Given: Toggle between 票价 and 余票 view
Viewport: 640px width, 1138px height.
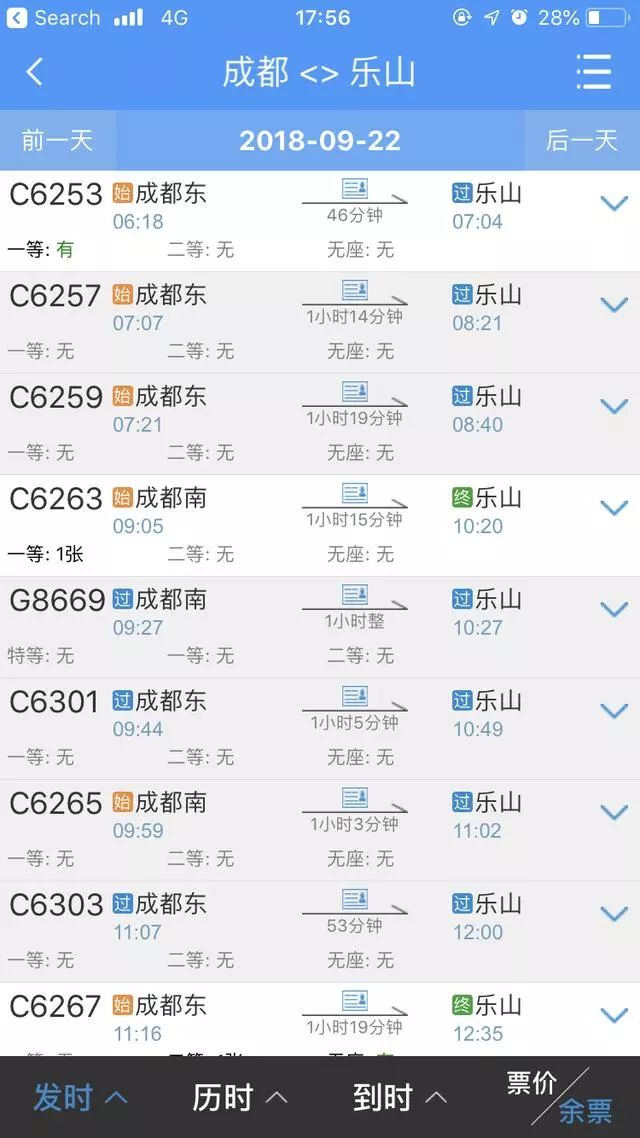Looking at the screenshot, I should (x=559, y=1097).
